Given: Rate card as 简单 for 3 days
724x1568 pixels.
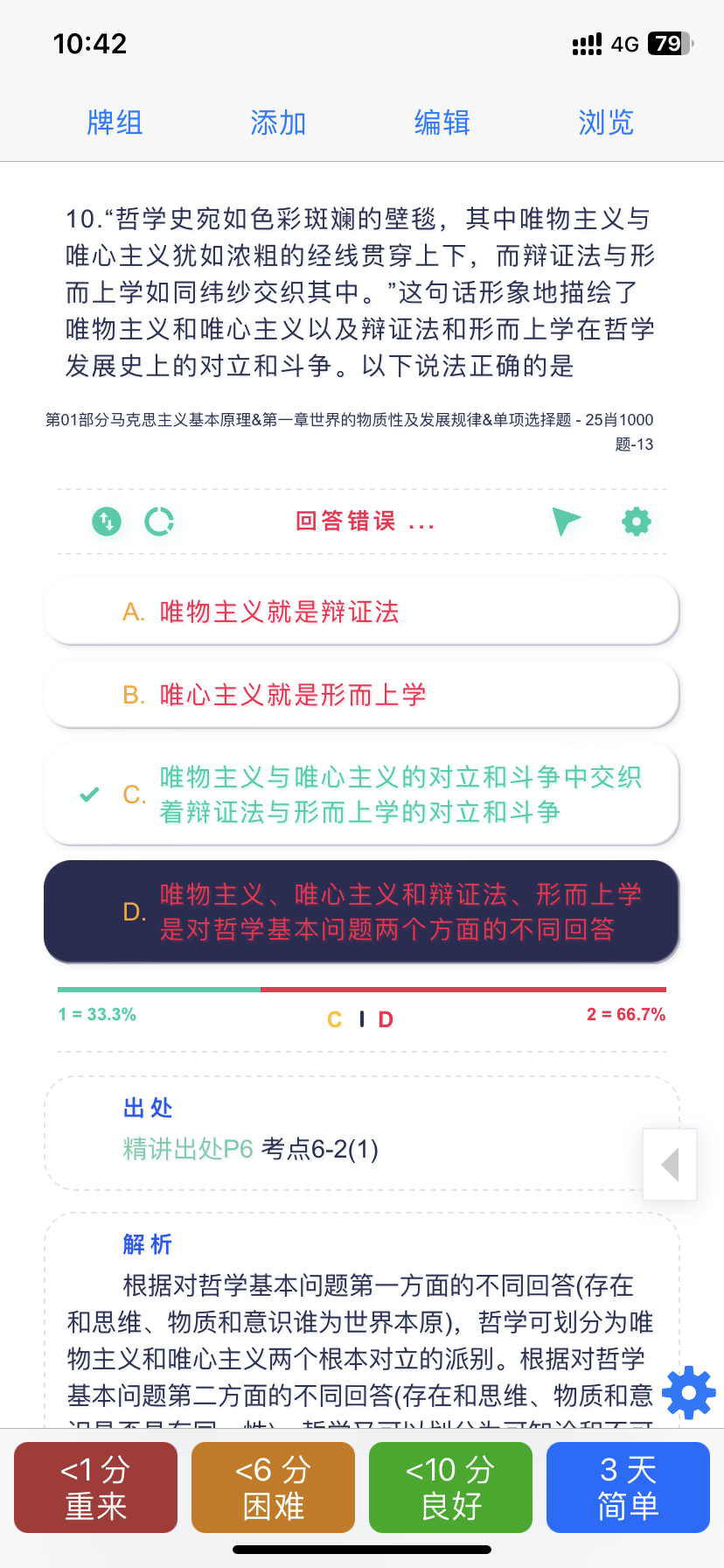Looking at the screenshot, I should (628, 1487).
